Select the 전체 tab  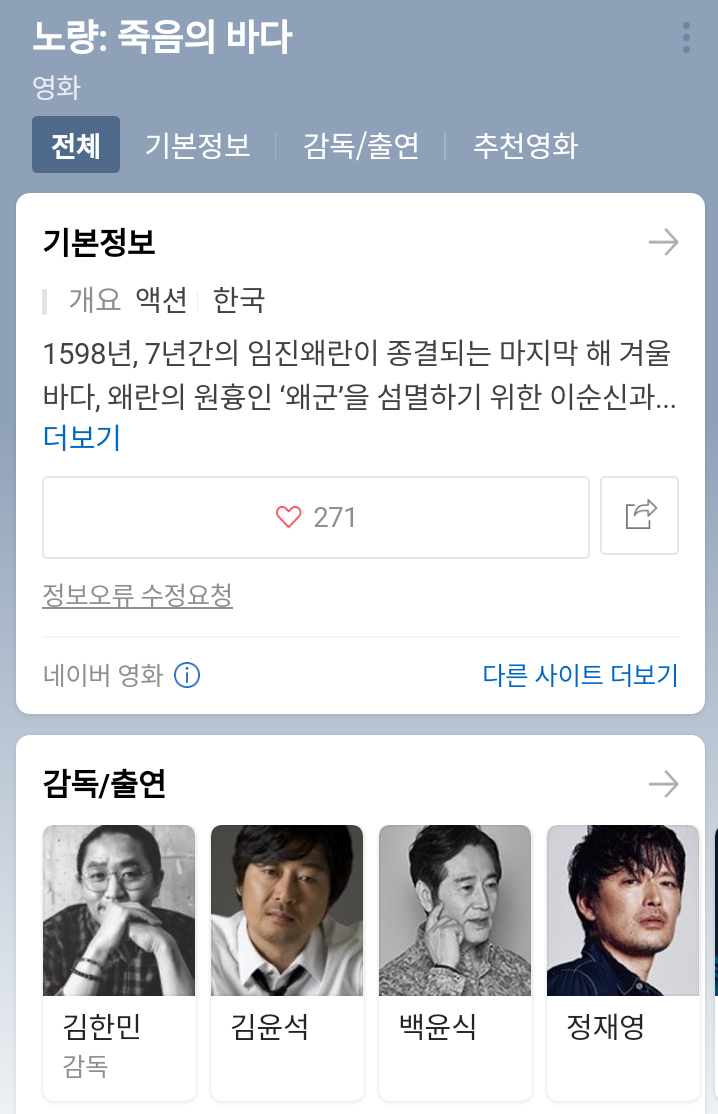tap(76, 146)
